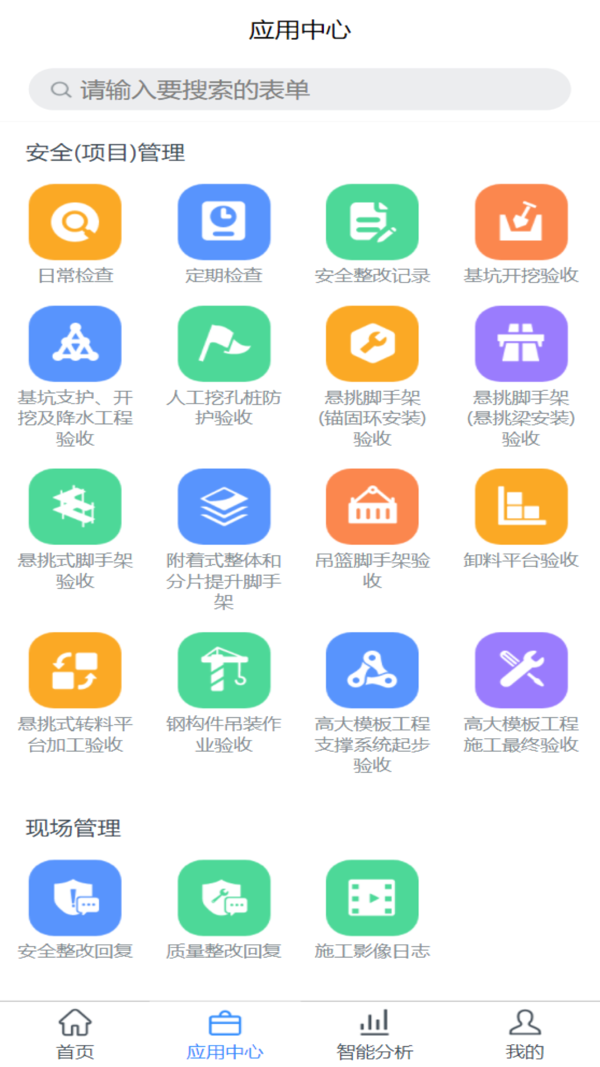
Task: Open 定期检查 periodic inspection
Action: pos(224,223)
